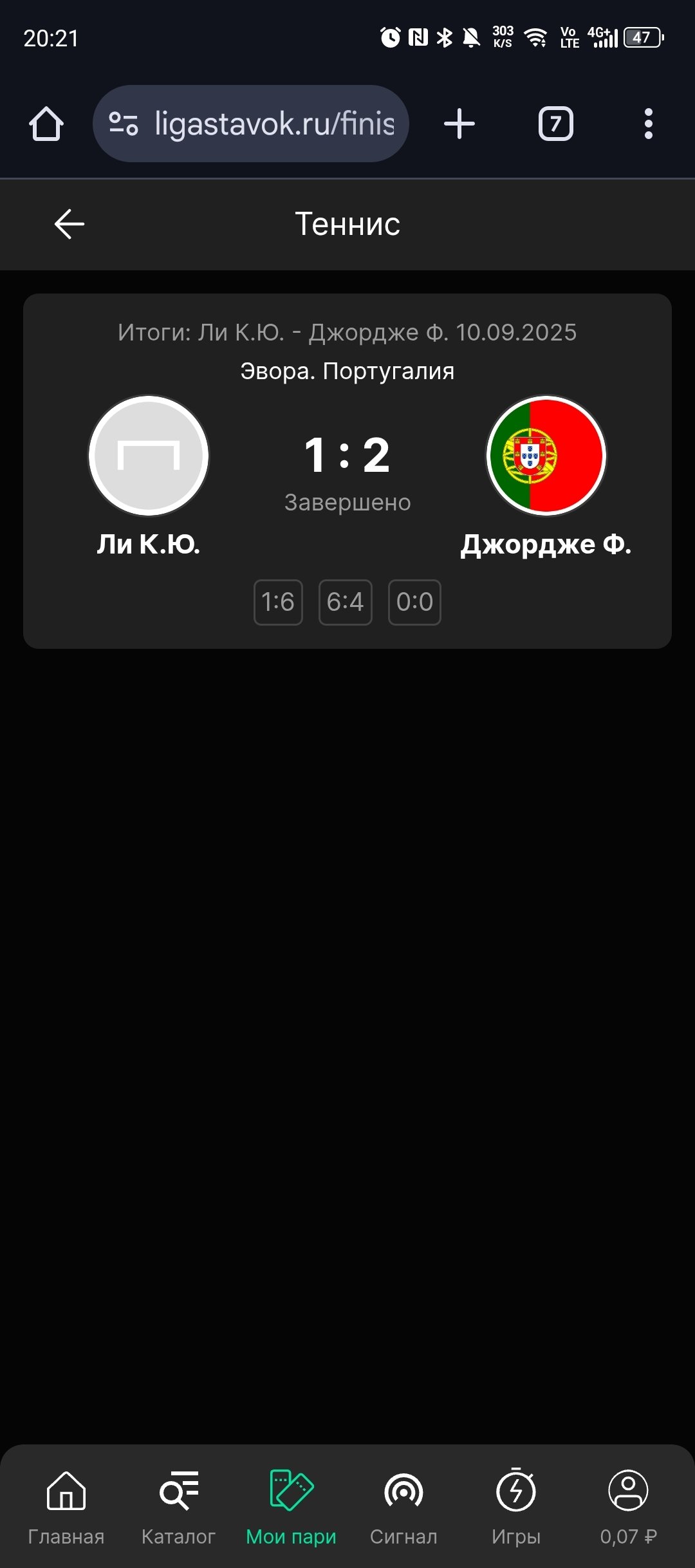Open a new browser tab
This screenshot has width=695, height=1568.
[x=459, y=124]
